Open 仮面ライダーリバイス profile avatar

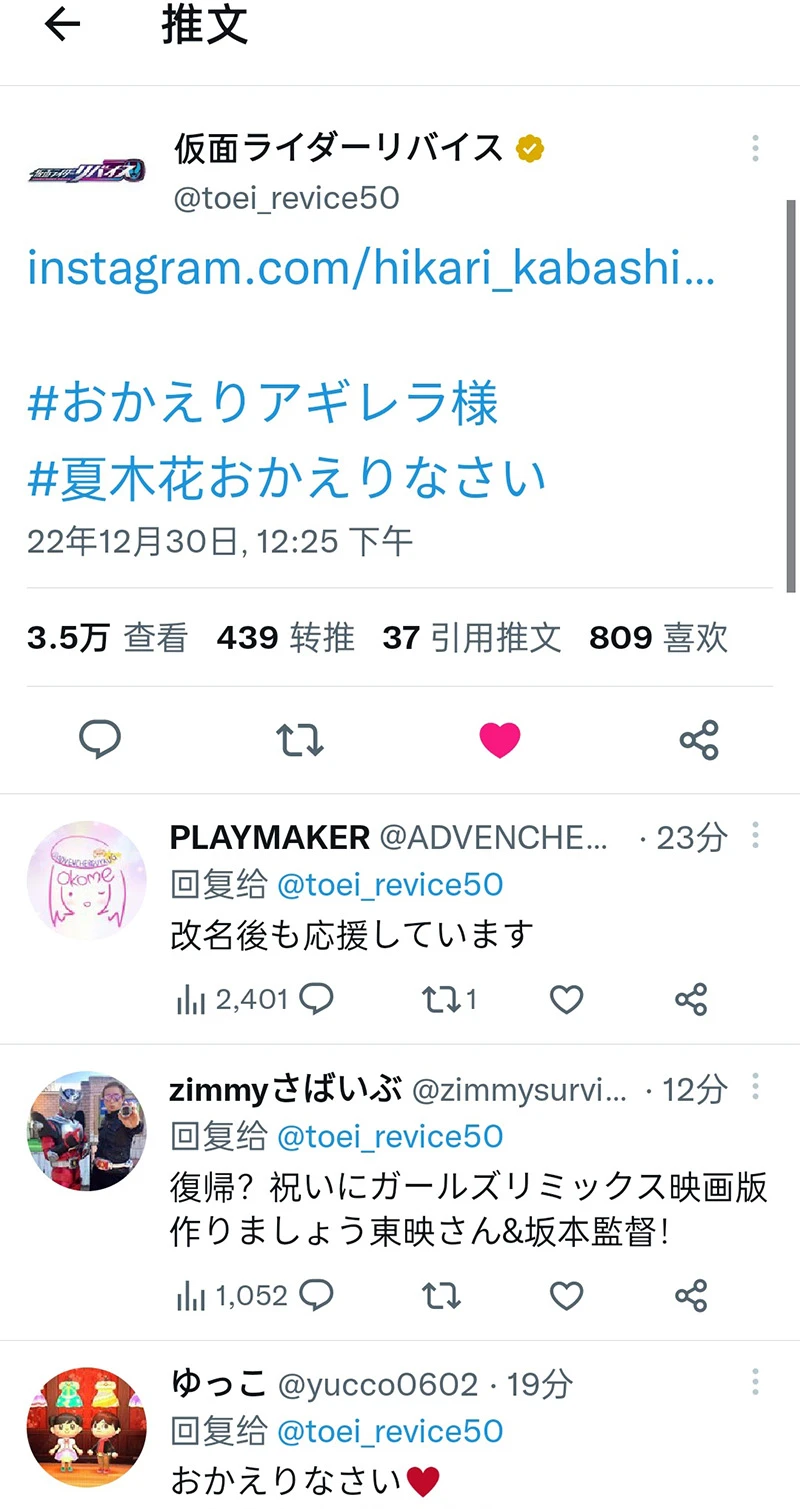pyautogui.click(x=86, y=172)
